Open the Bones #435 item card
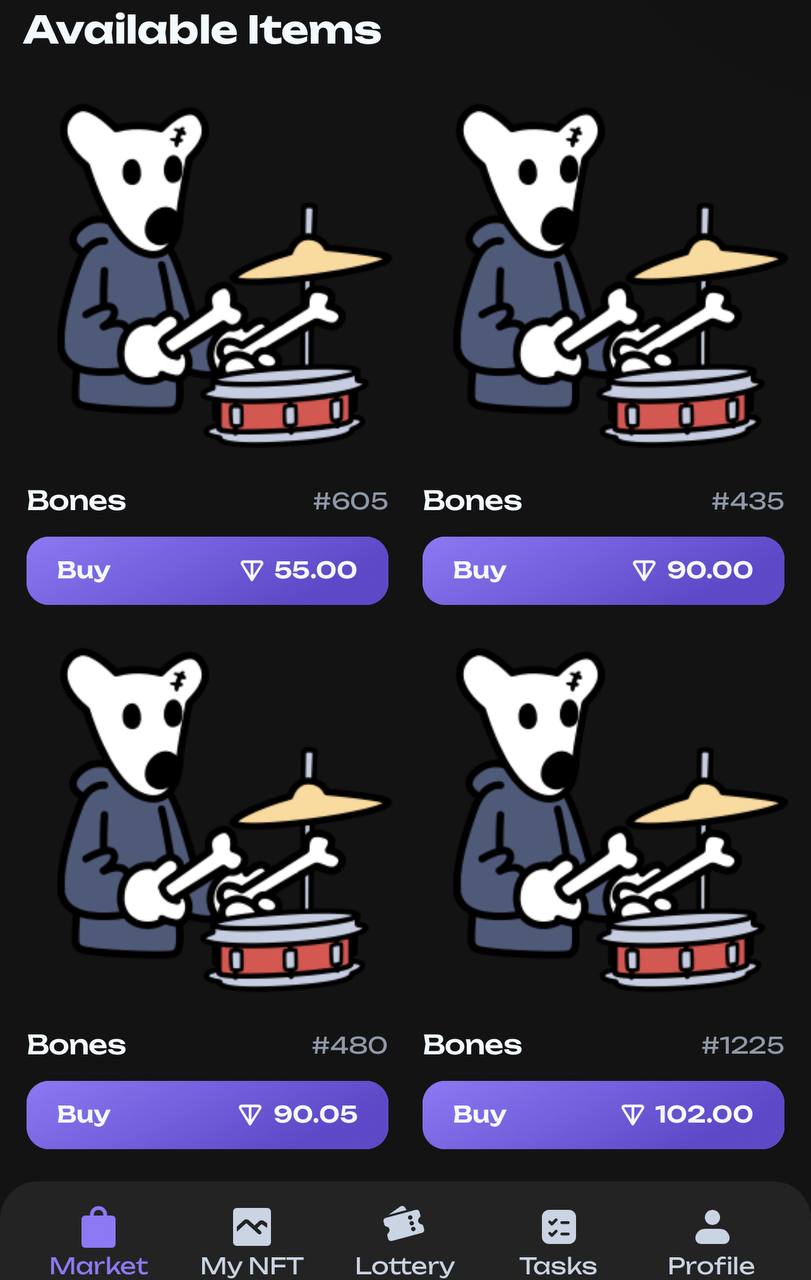 click(x=603, y=280)
